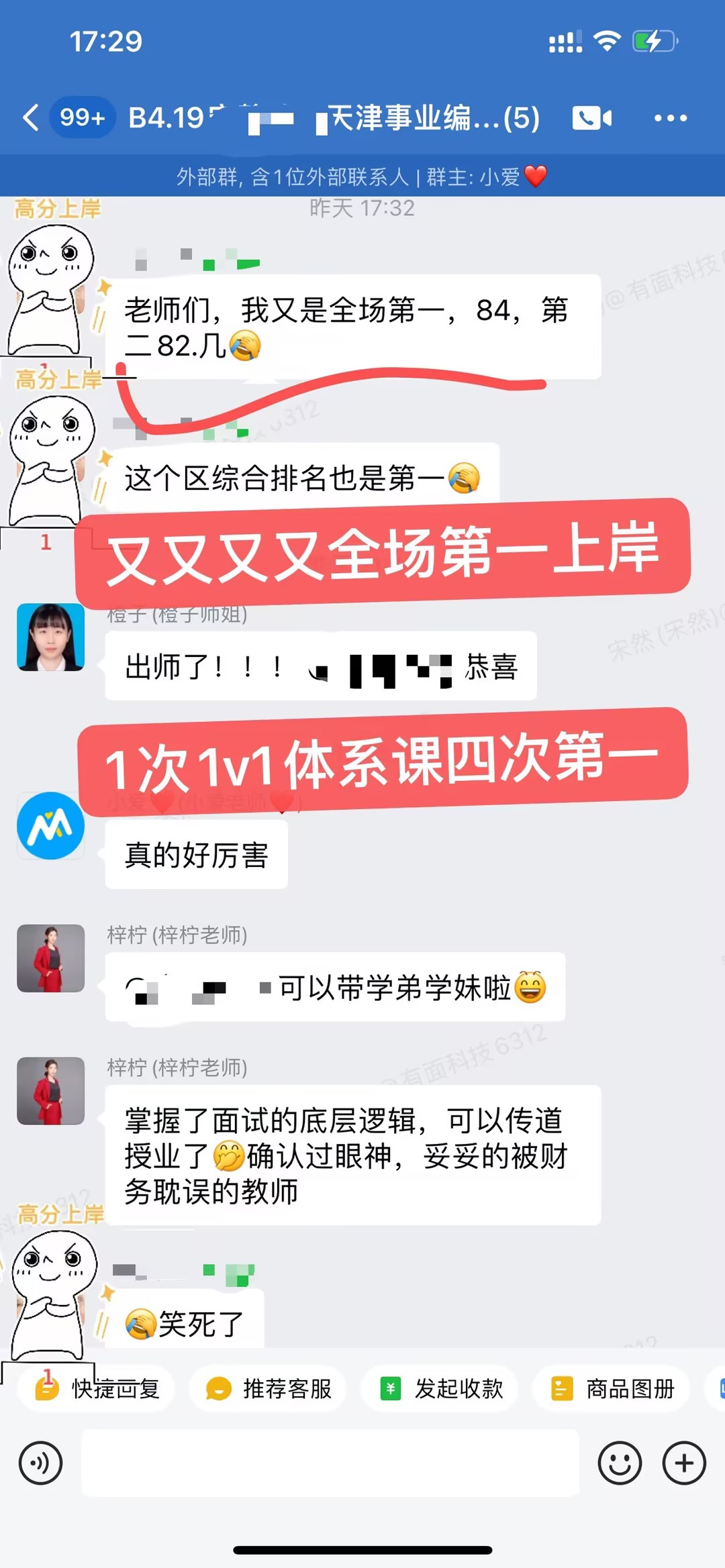Open the emoji picker

tap(620, 1463)
